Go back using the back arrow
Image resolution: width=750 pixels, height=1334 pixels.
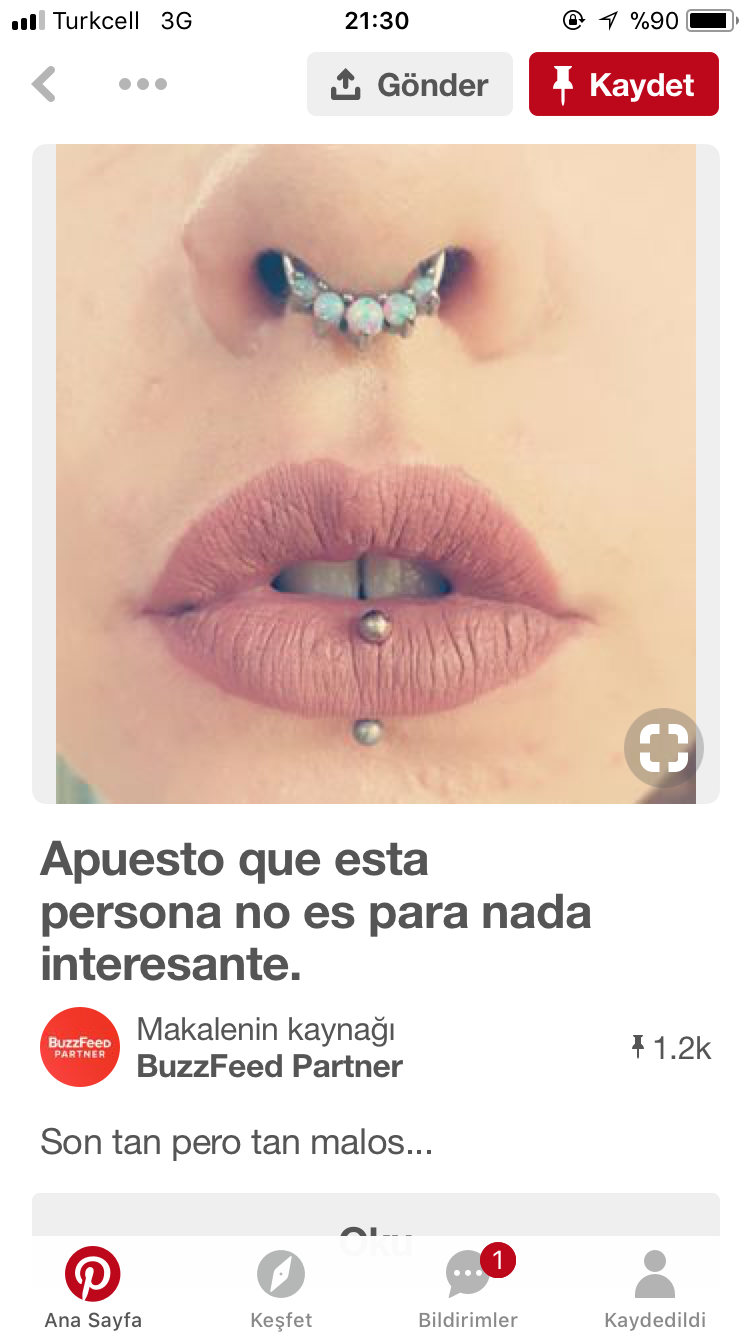click(43, 84)
